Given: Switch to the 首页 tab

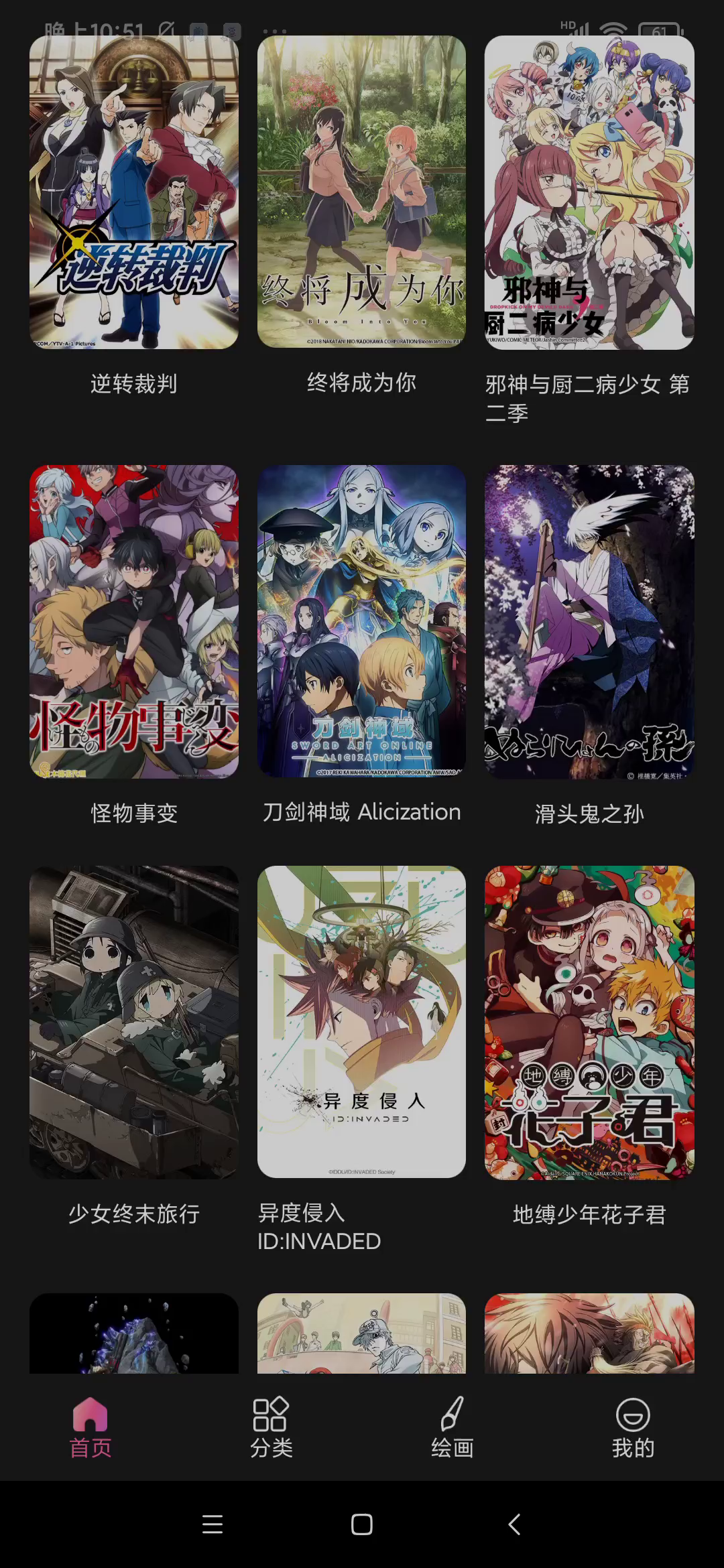Looking at the screenshot, I should 90,1428.
